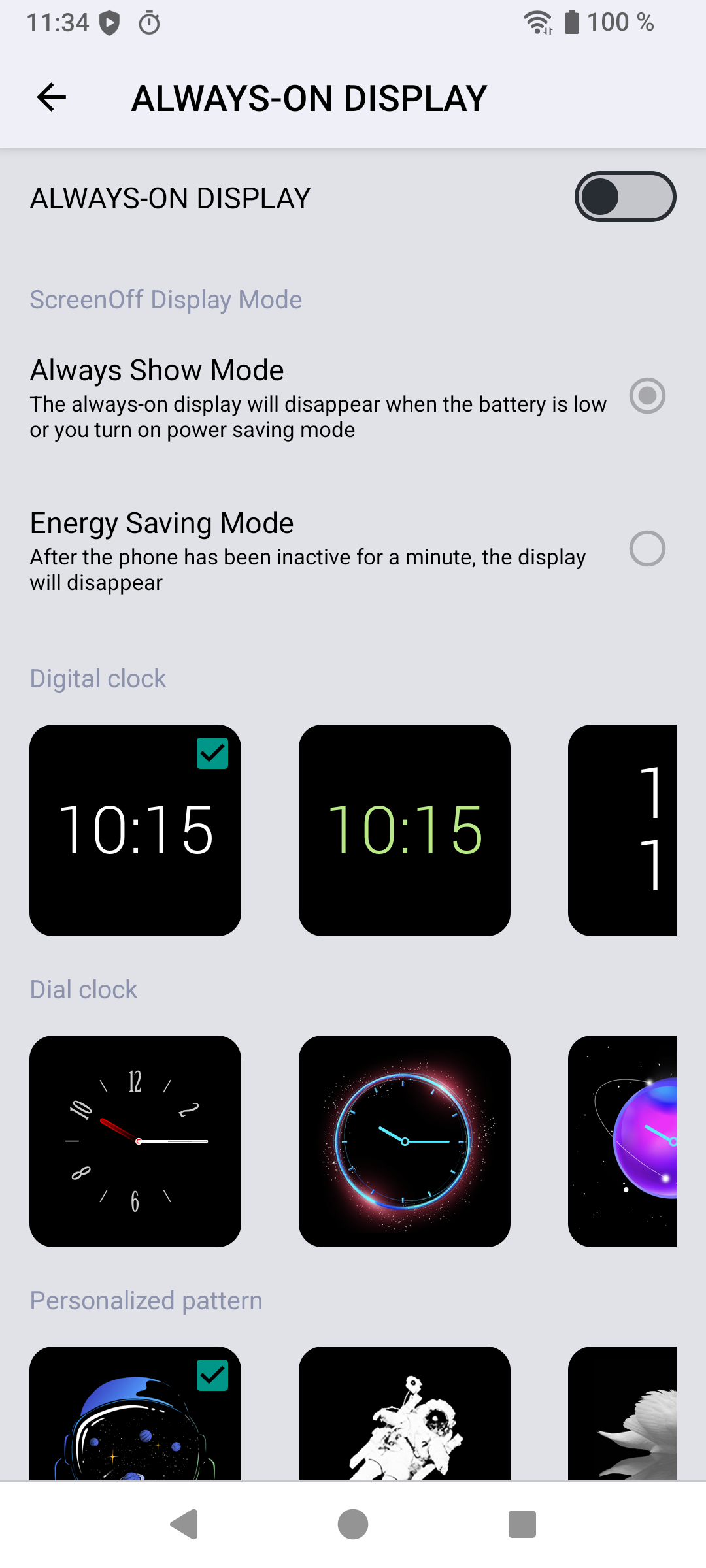This screenshot has width=706, height=1568.
Task: Pick the partially visible vertical digital clock
Action: 622,830
